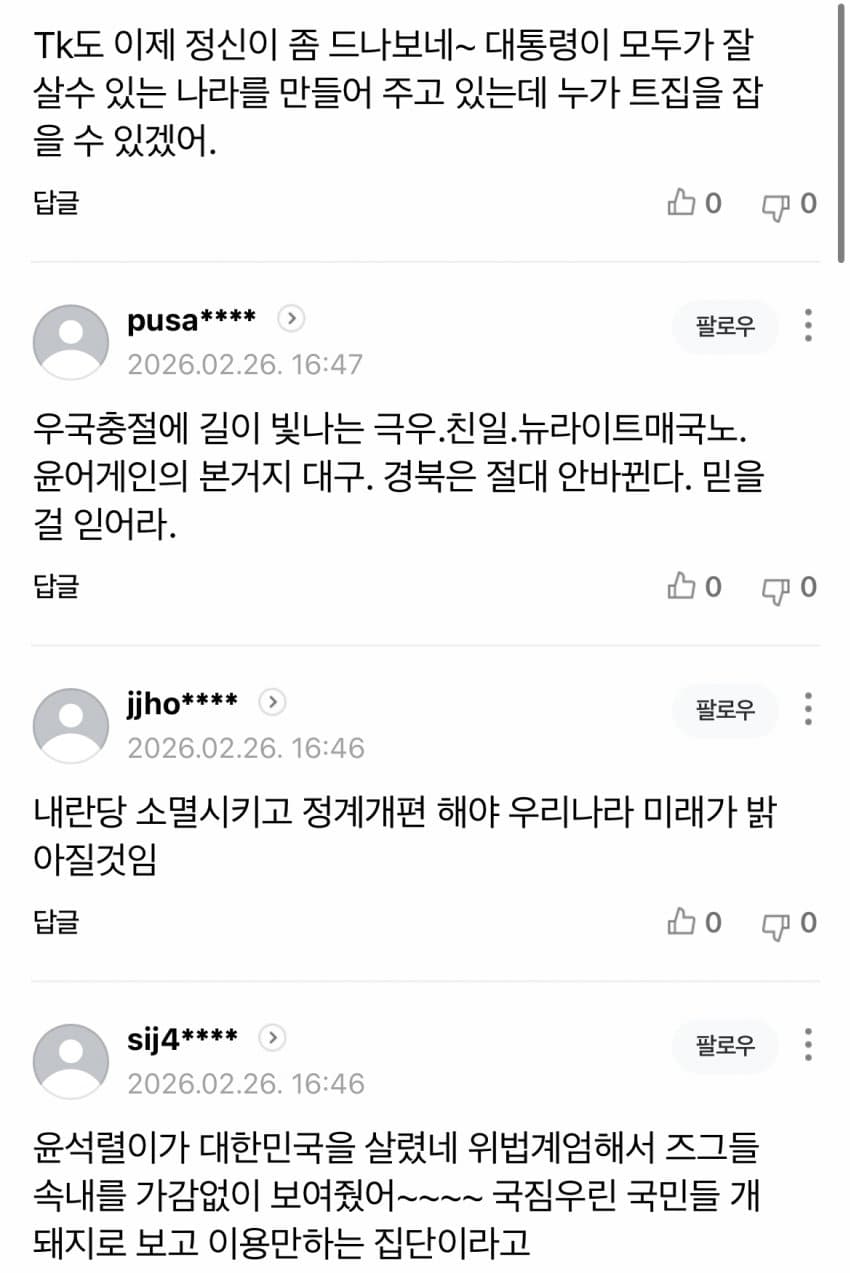The image size is (850, 1273).
Task: Follow user pusa****
Action: [725, 326]
